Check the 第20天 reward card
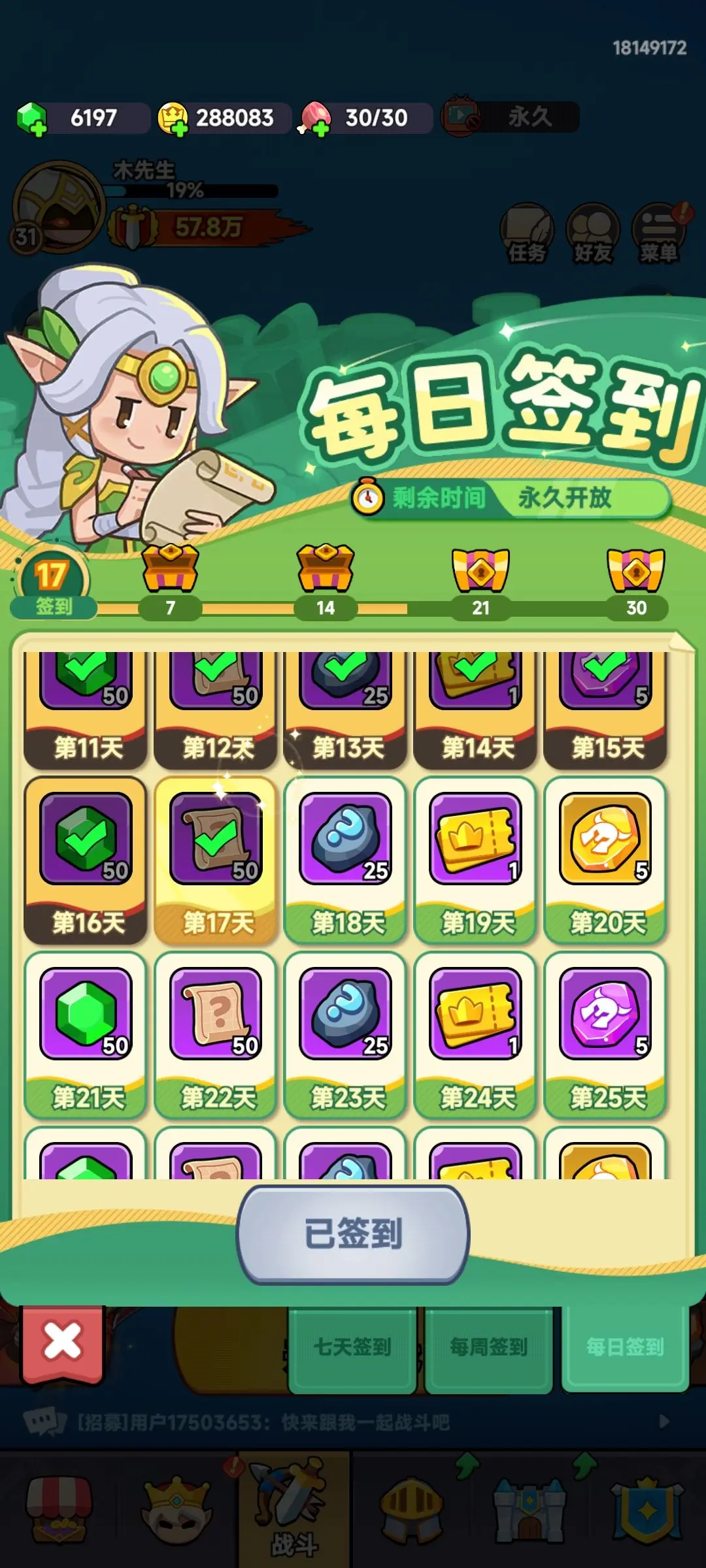Image resolution: width=706 pixels, height=1568 pixels. (605, 859)
